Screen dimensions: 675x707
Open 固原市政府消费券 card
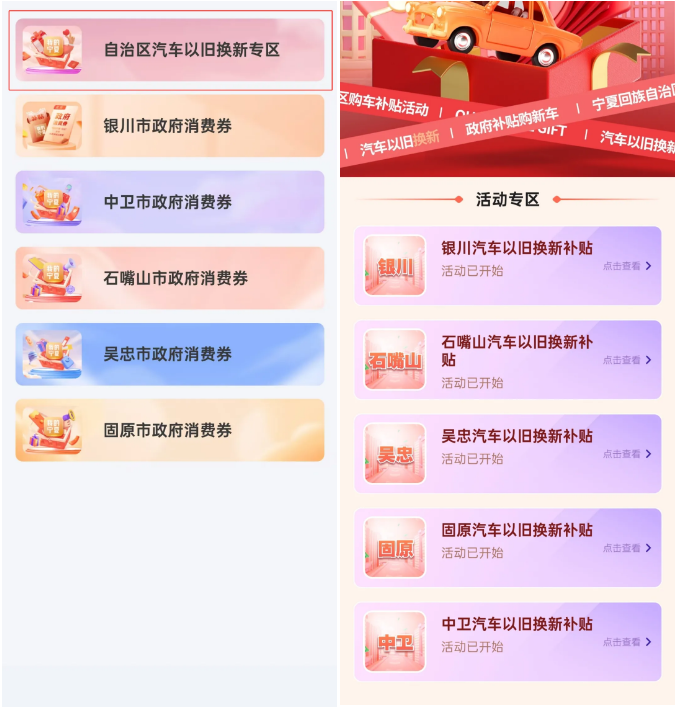point(170,430)
